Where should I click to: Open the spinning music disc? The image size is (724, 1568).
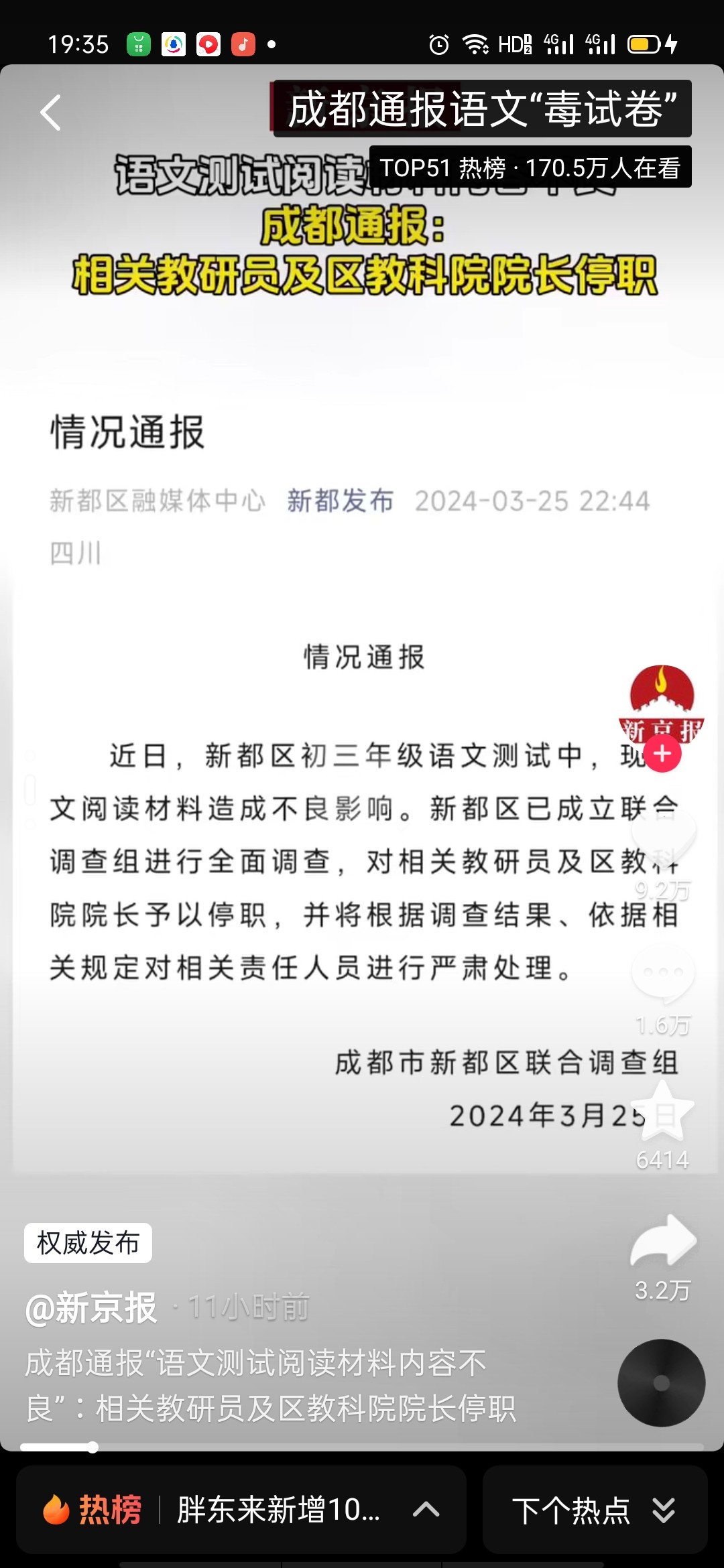[661, 1383]
